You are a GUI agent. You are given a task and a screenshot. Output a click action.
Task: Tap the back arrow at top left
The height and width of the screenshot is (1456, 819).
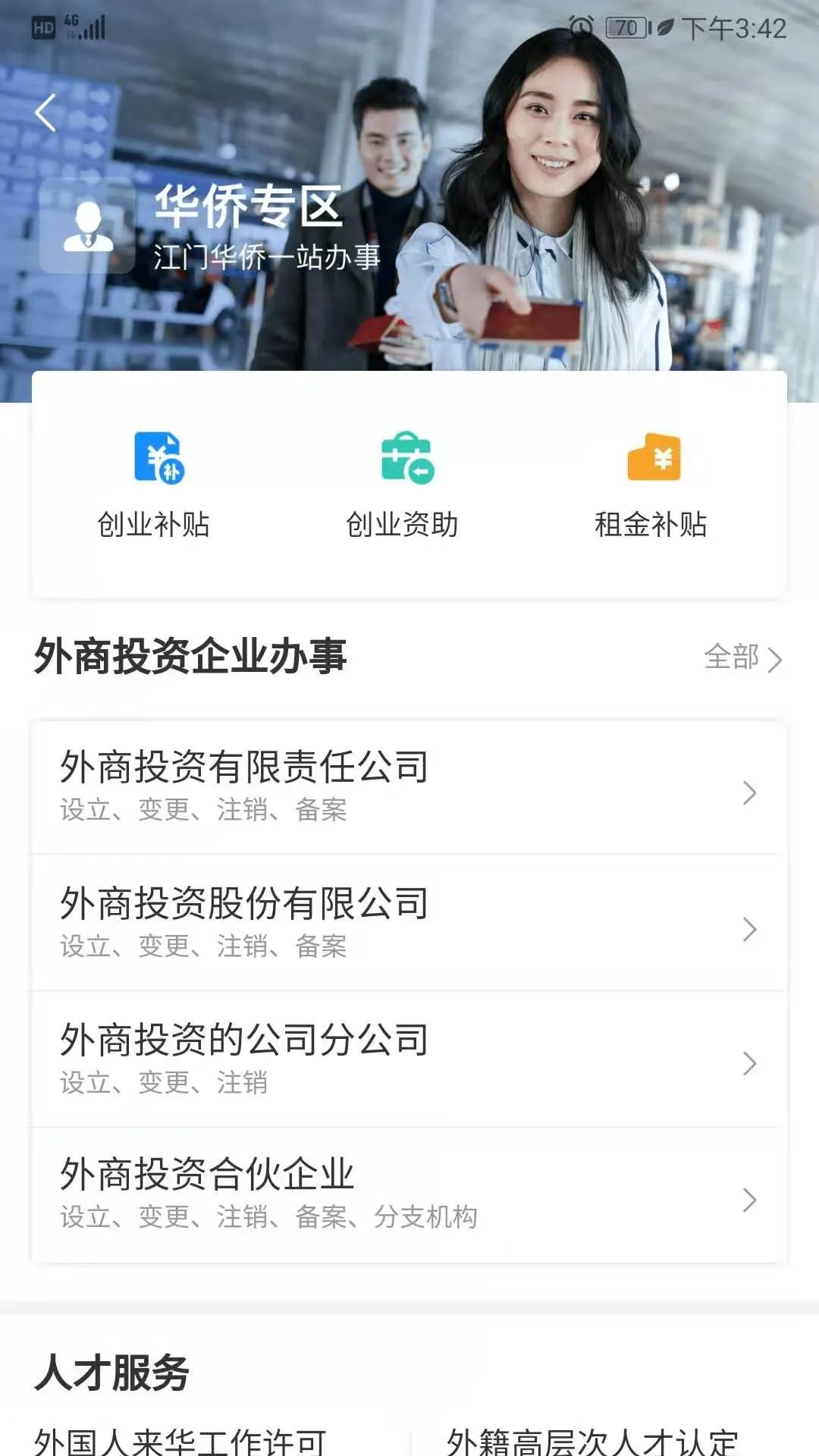(44, 112)
